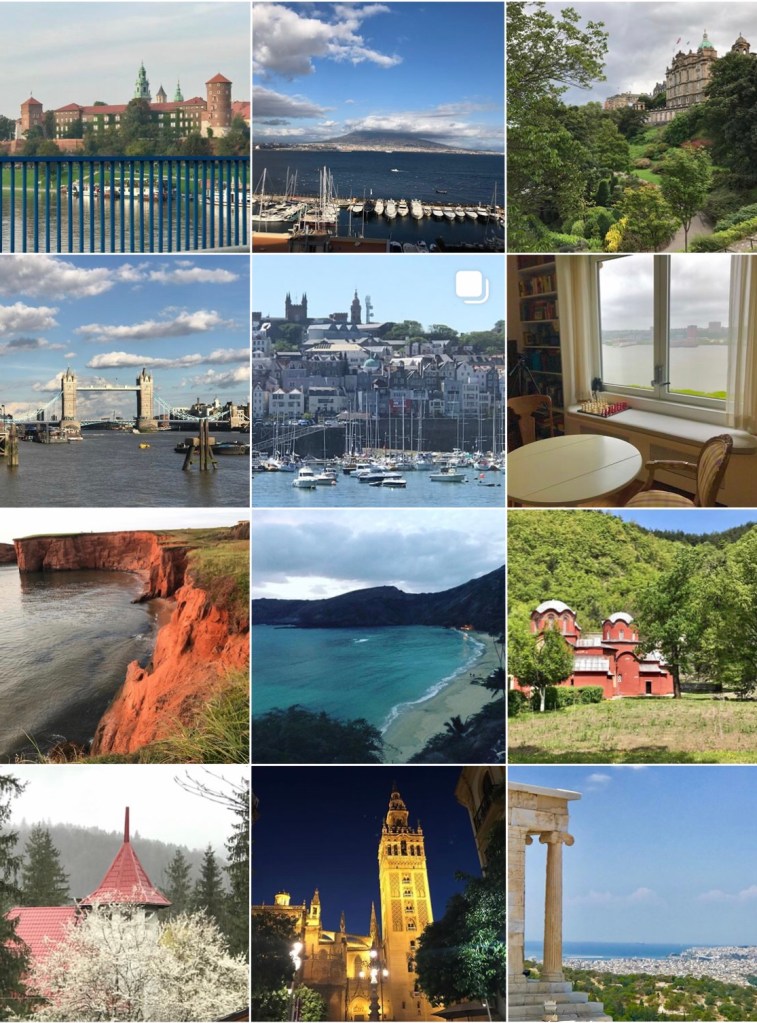Open the illuminated bell tower night photo
Screen dimensions: 757x1023
click(378, 893)
